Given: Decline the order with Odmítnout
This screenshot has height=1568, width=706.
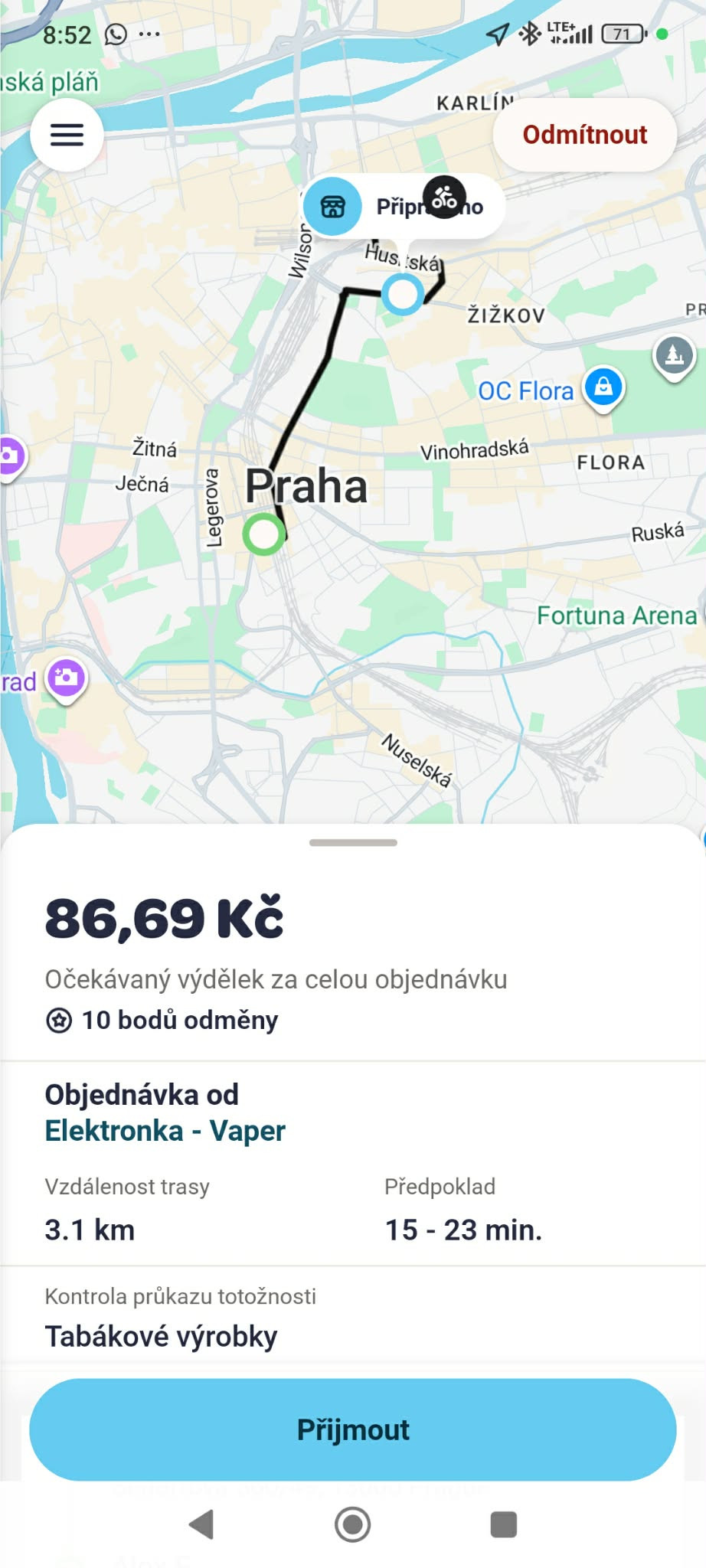Looking at the screenshot, I should [x=585, y=135].
